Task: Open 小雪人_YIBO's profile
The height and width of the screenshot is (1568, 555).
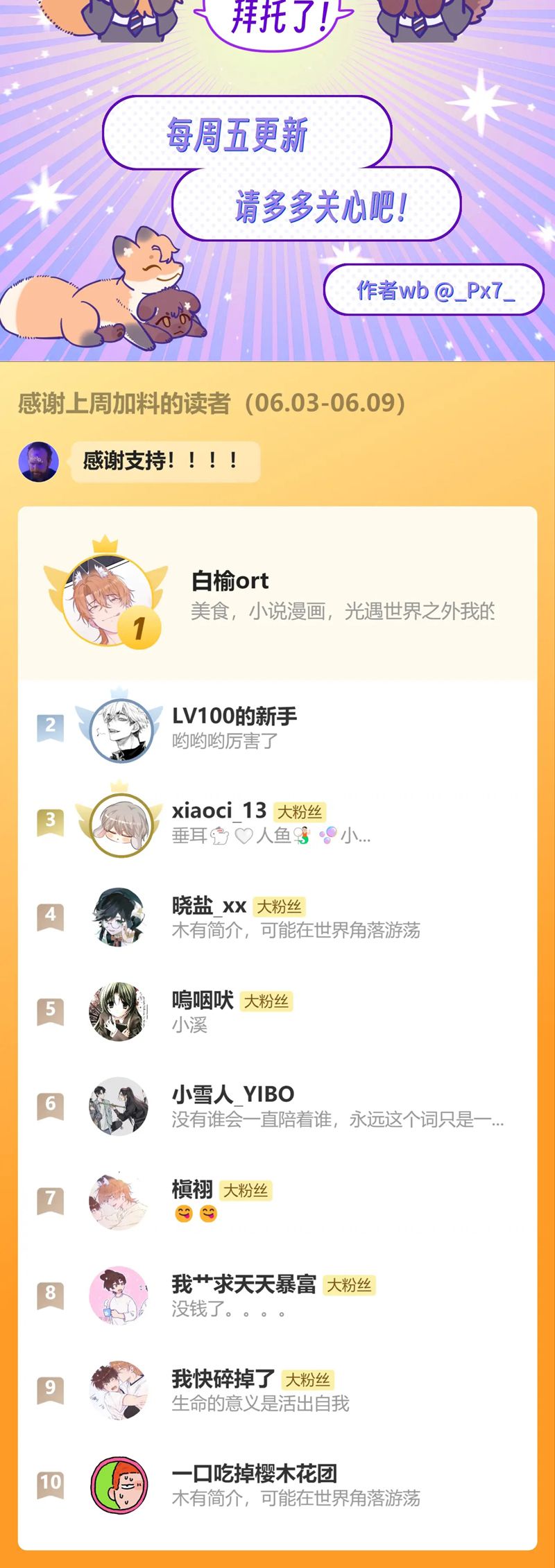Action: click(x=277, y=1105)
